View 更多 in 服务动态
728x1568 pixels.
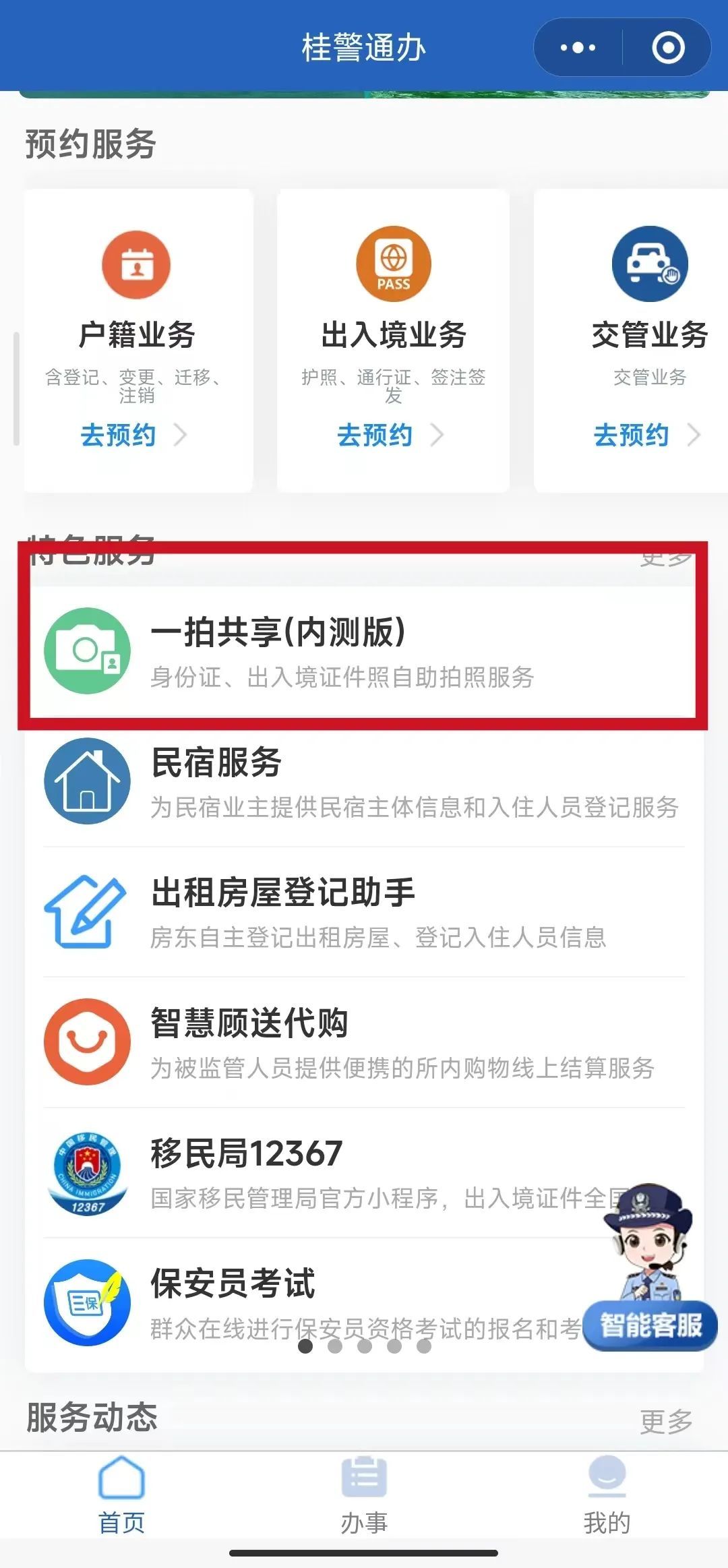666,1421
